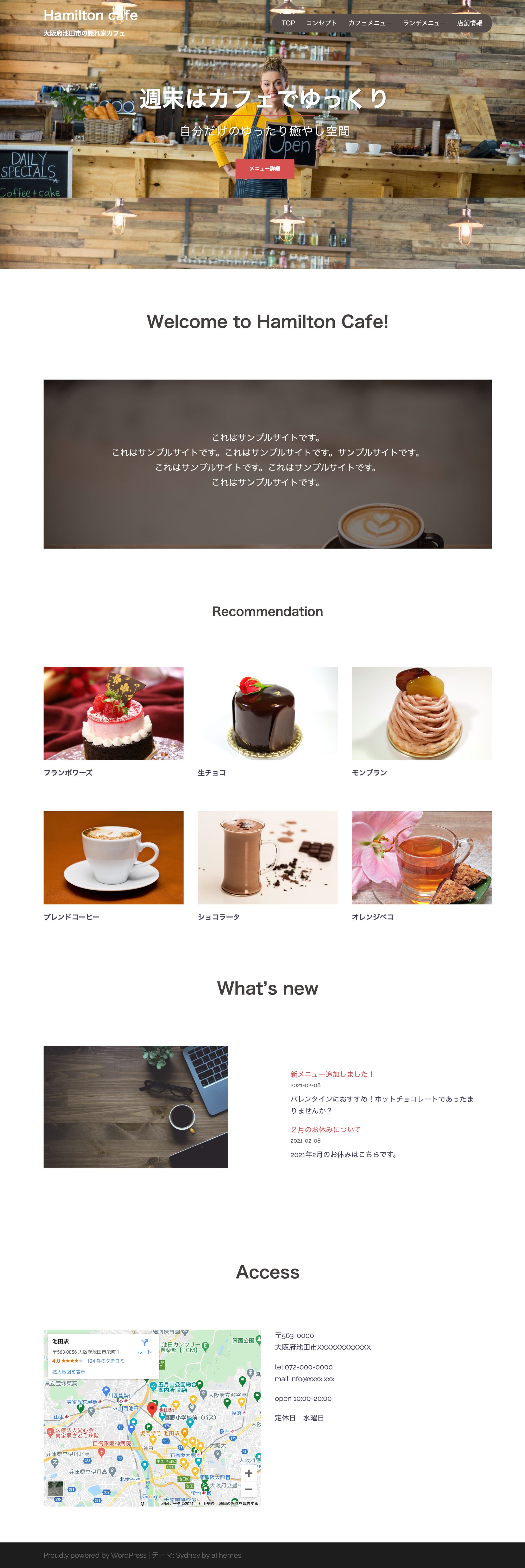Zoom in on the access map
Viewport: 525px width, 1568px height.
249,1473
